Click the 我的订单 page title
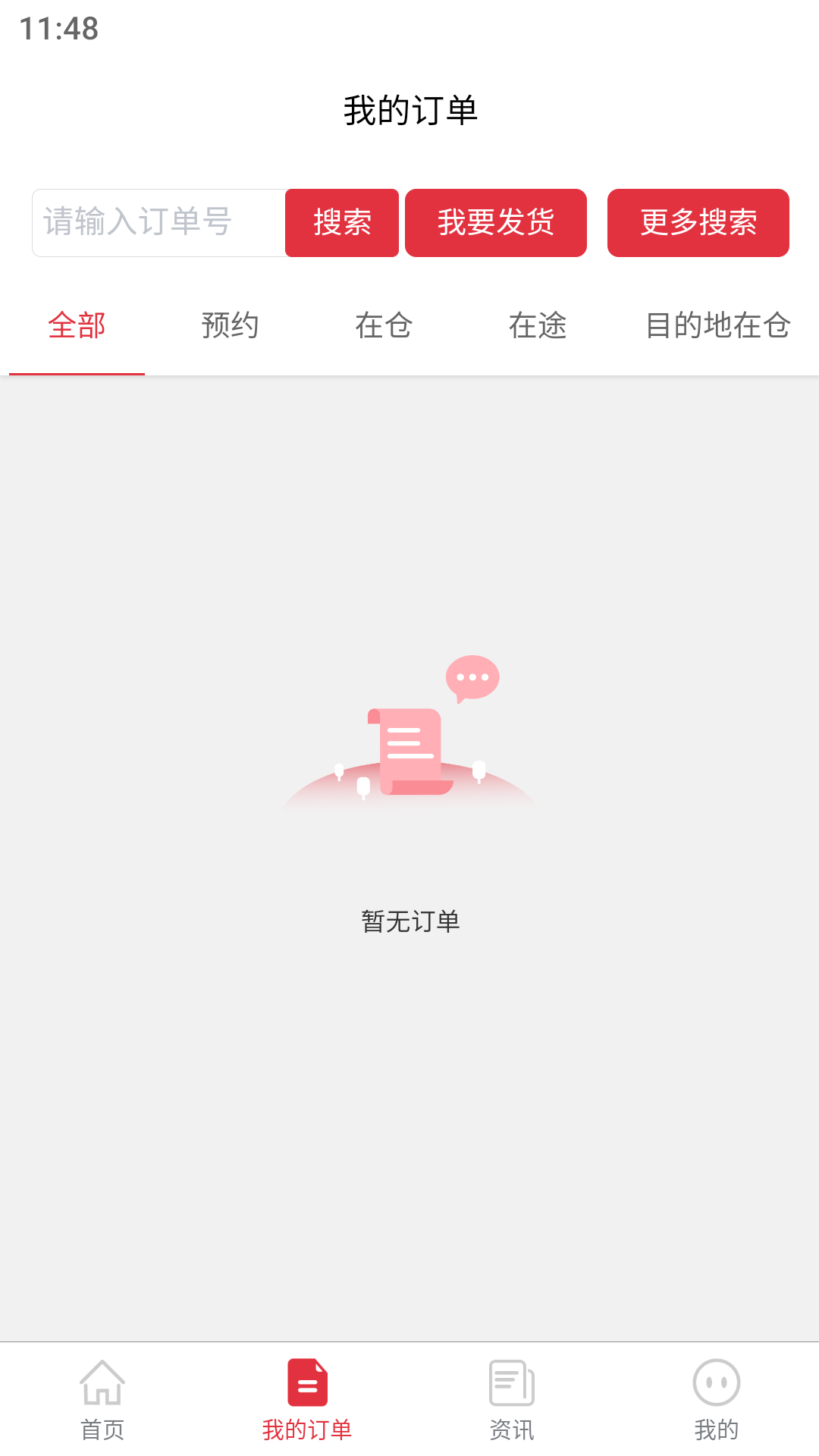The width and height of the screenshot is (819, 1456). 409,108
